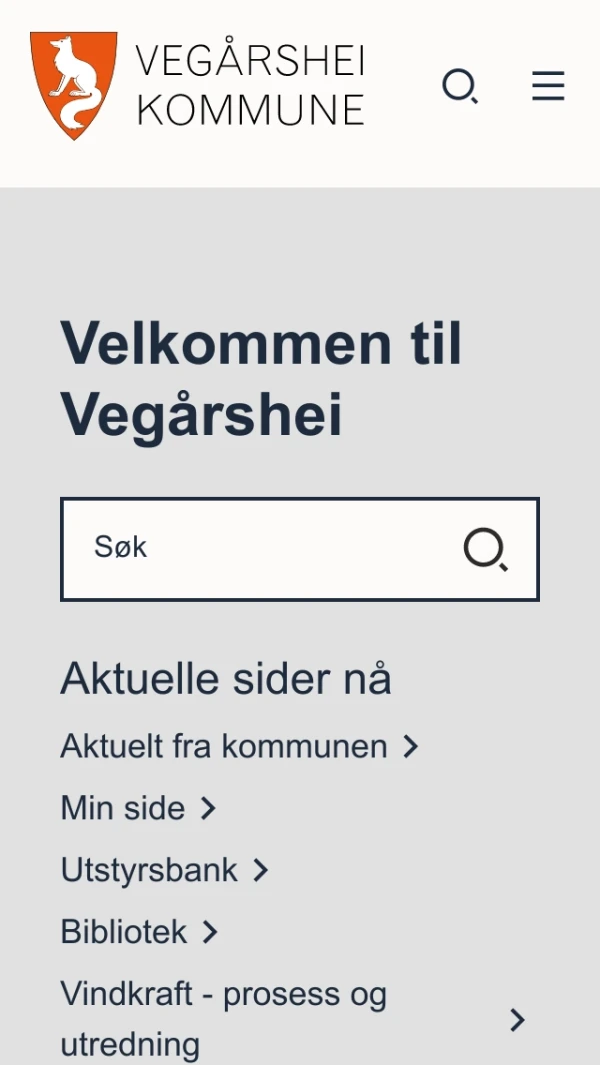Open the hamburger menu

548,88
